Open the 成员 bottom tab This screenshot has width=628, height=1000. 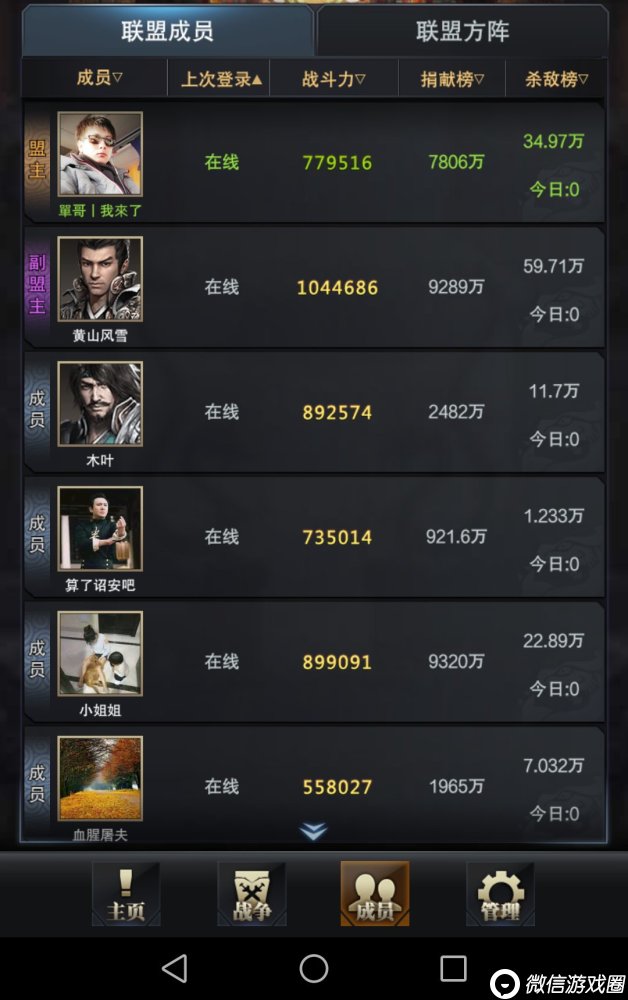pos(375,893)
